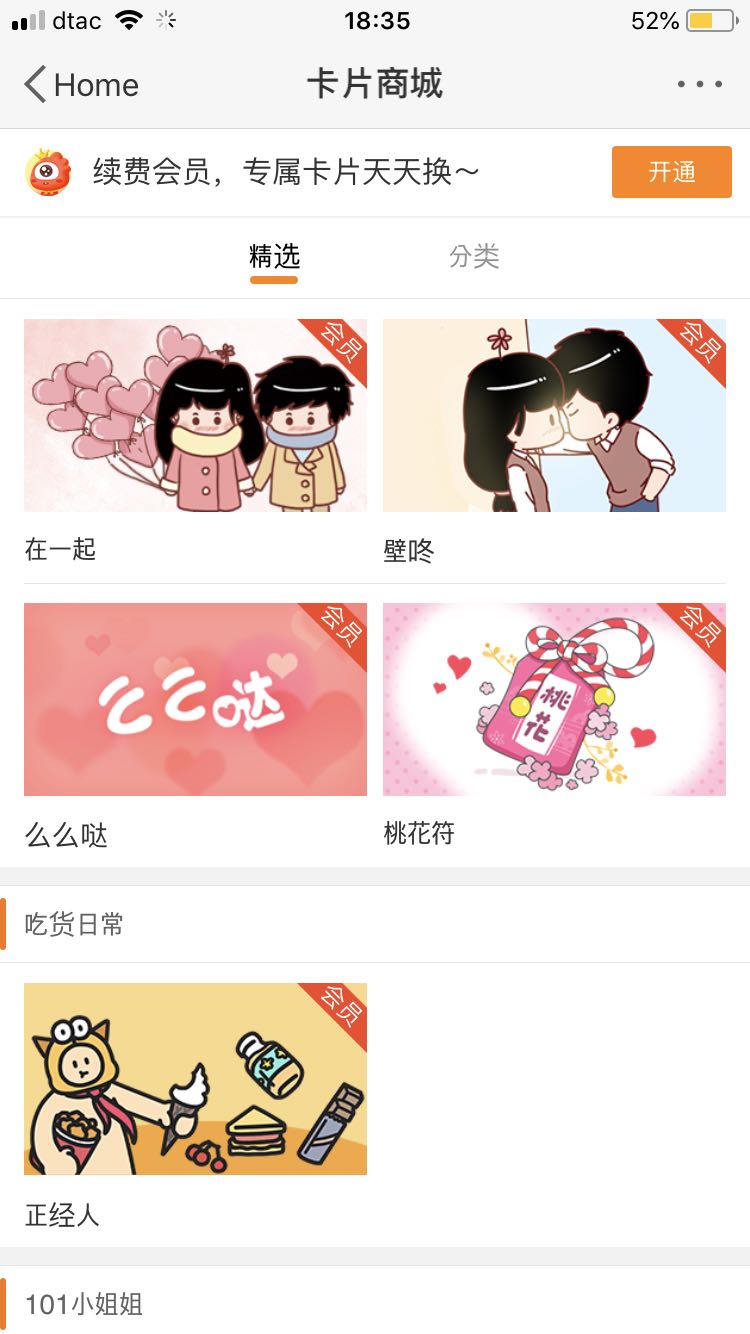750x1334 pixels.
Task: Open the three-dot overflow menu
Action: pyautogui.click(x=699, y=85)
